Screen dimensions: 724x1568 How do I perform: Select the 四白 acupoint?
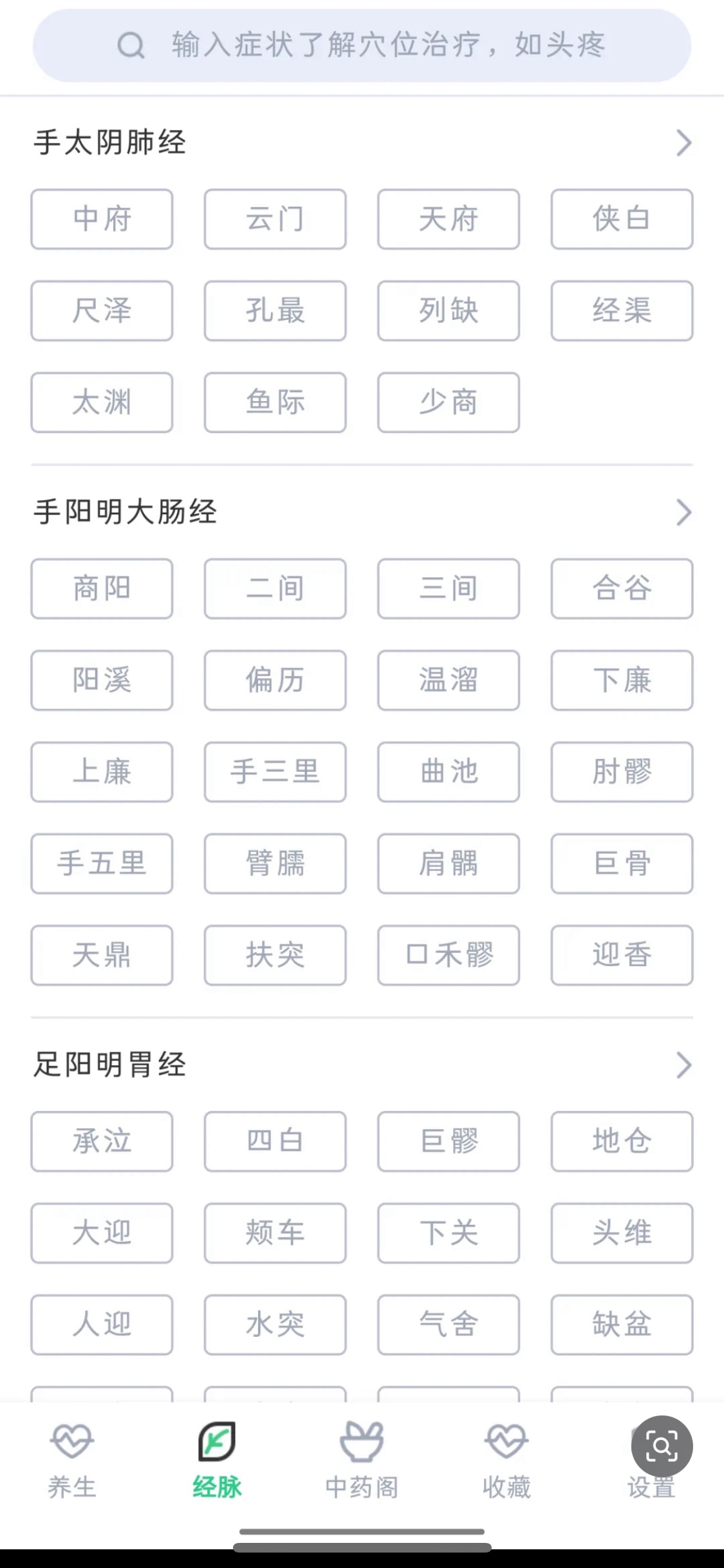(275, 1141)
